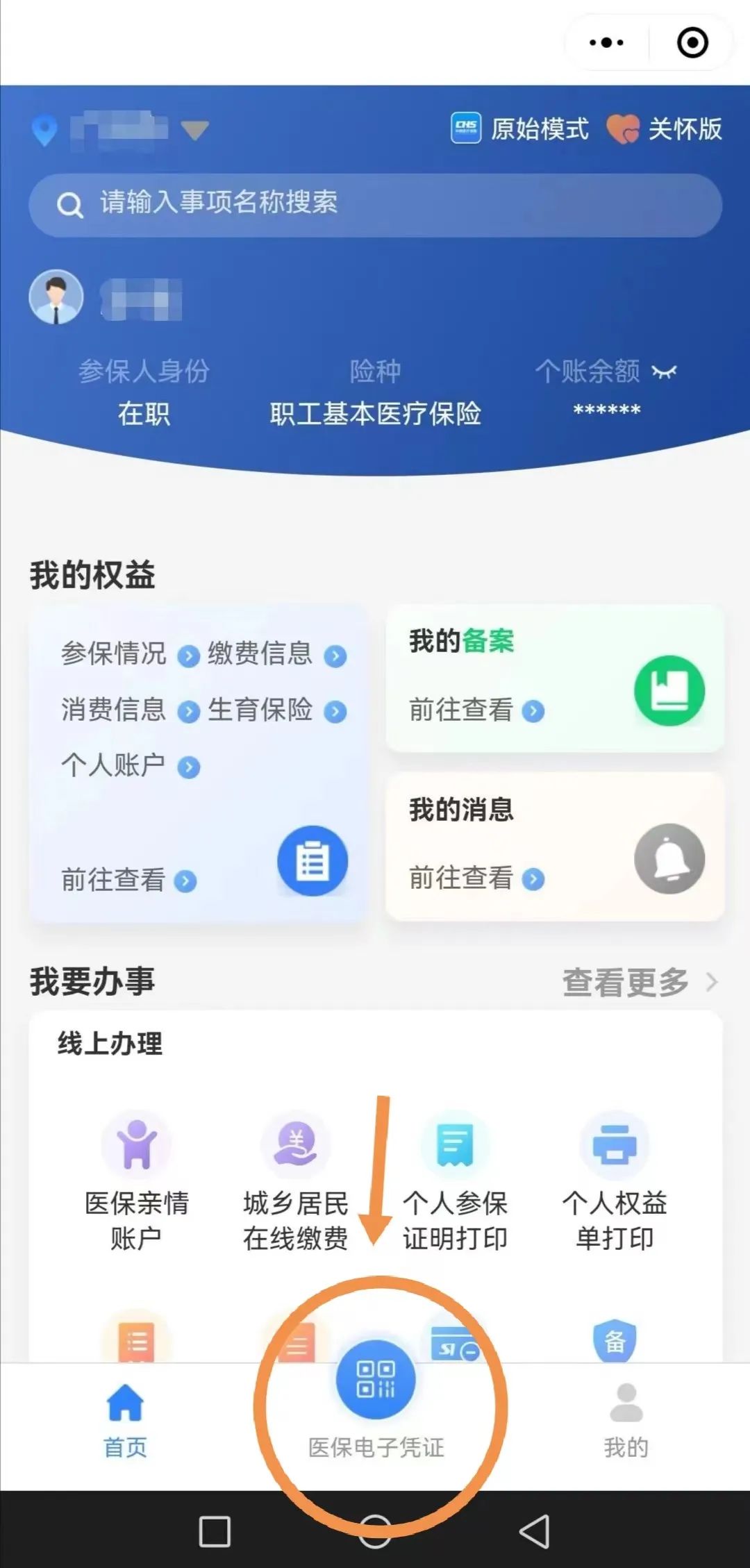750x1568 pixels.
Task: Open the 缴费信息 link
Action: [260, 654]
